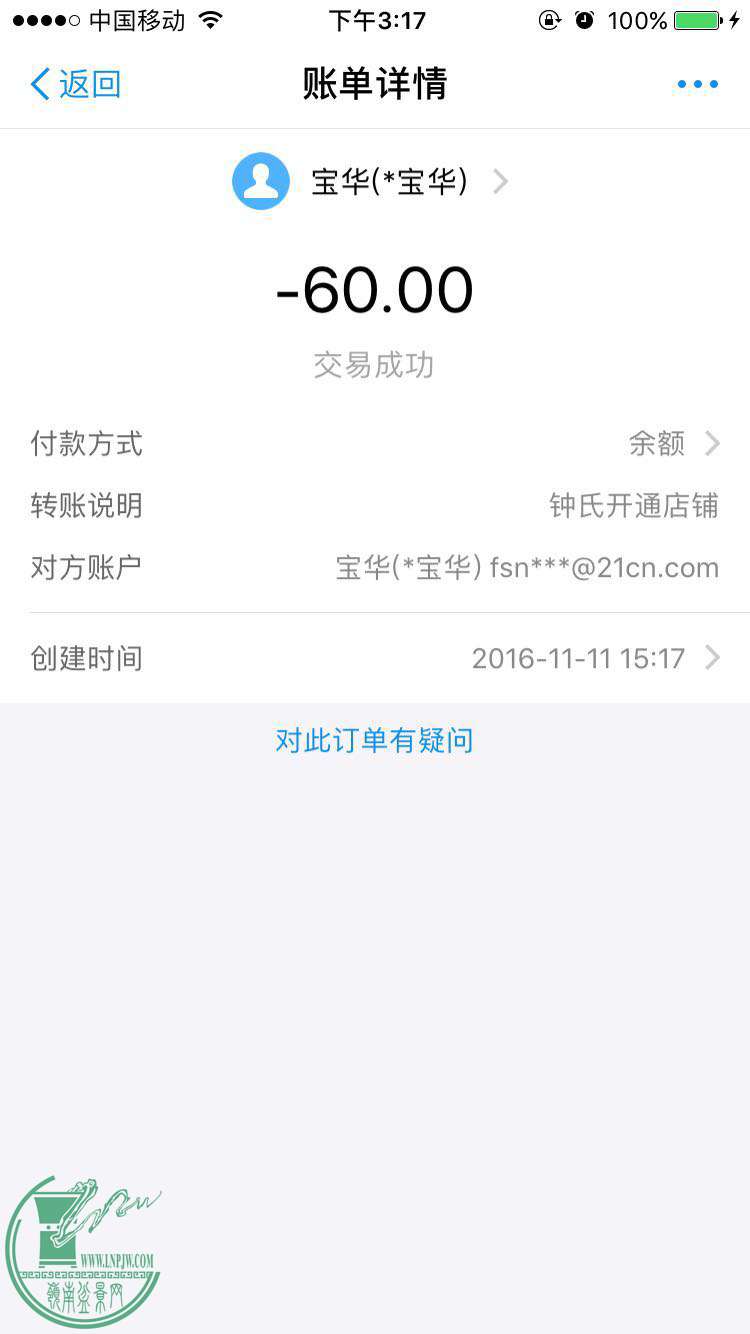750x1334 pixels.
Task: Open 宝华(*宝华) contact profile
Action: [x=372, y=181]
